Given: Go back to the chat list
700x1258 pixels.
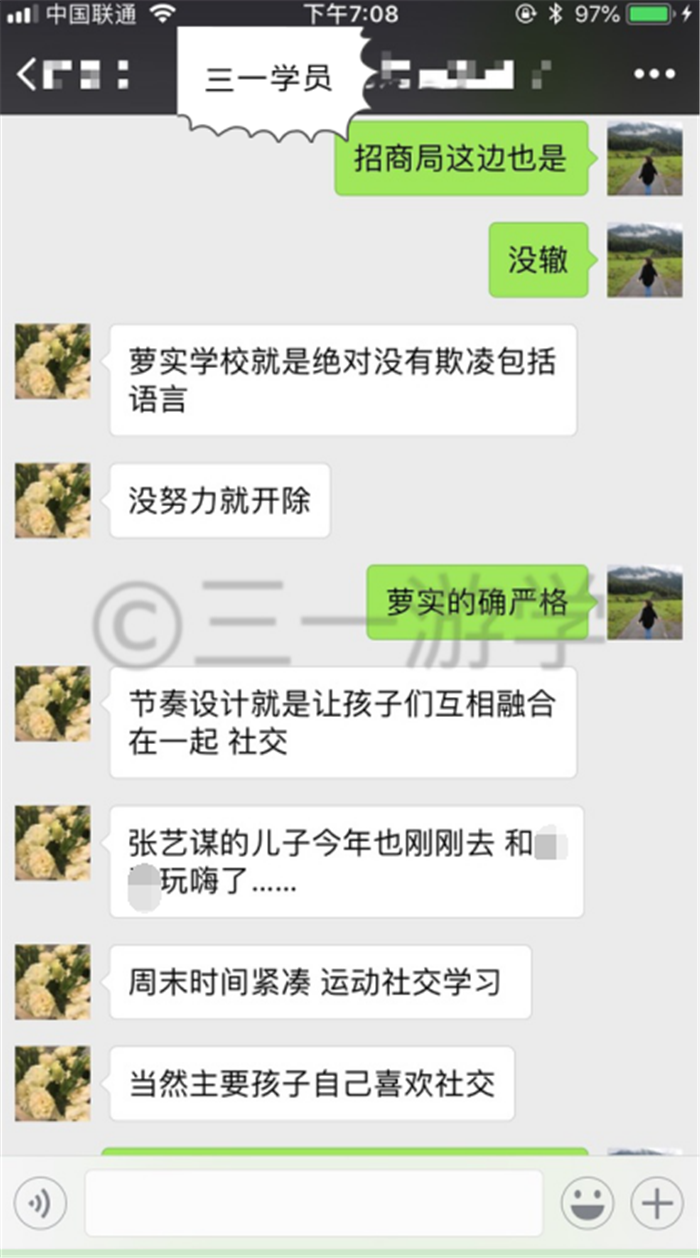Looking at the screenshot, I should (x=27, y=75).
